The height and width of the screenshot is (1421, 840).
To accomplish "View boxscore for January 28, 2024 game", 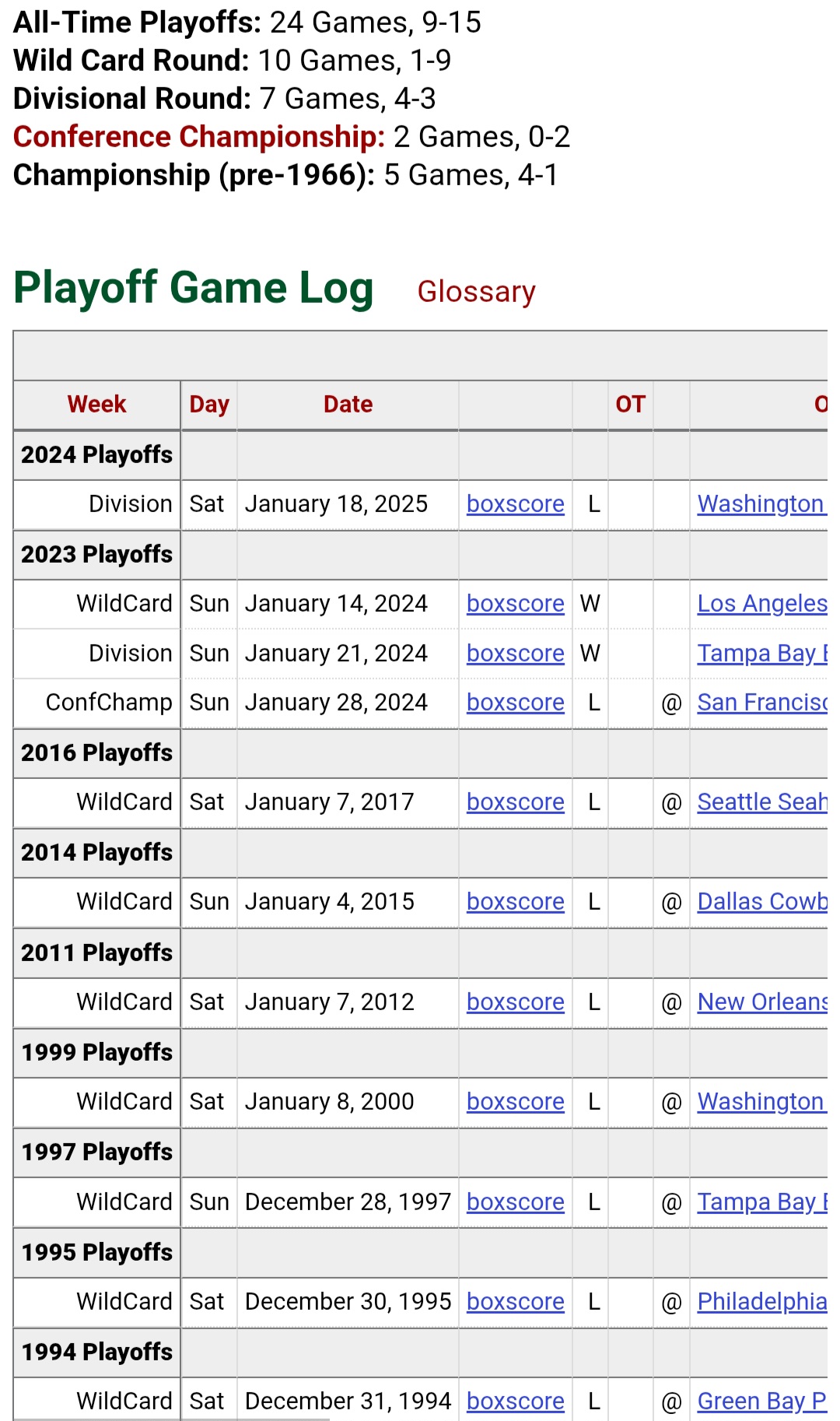I will click(516, 703).
